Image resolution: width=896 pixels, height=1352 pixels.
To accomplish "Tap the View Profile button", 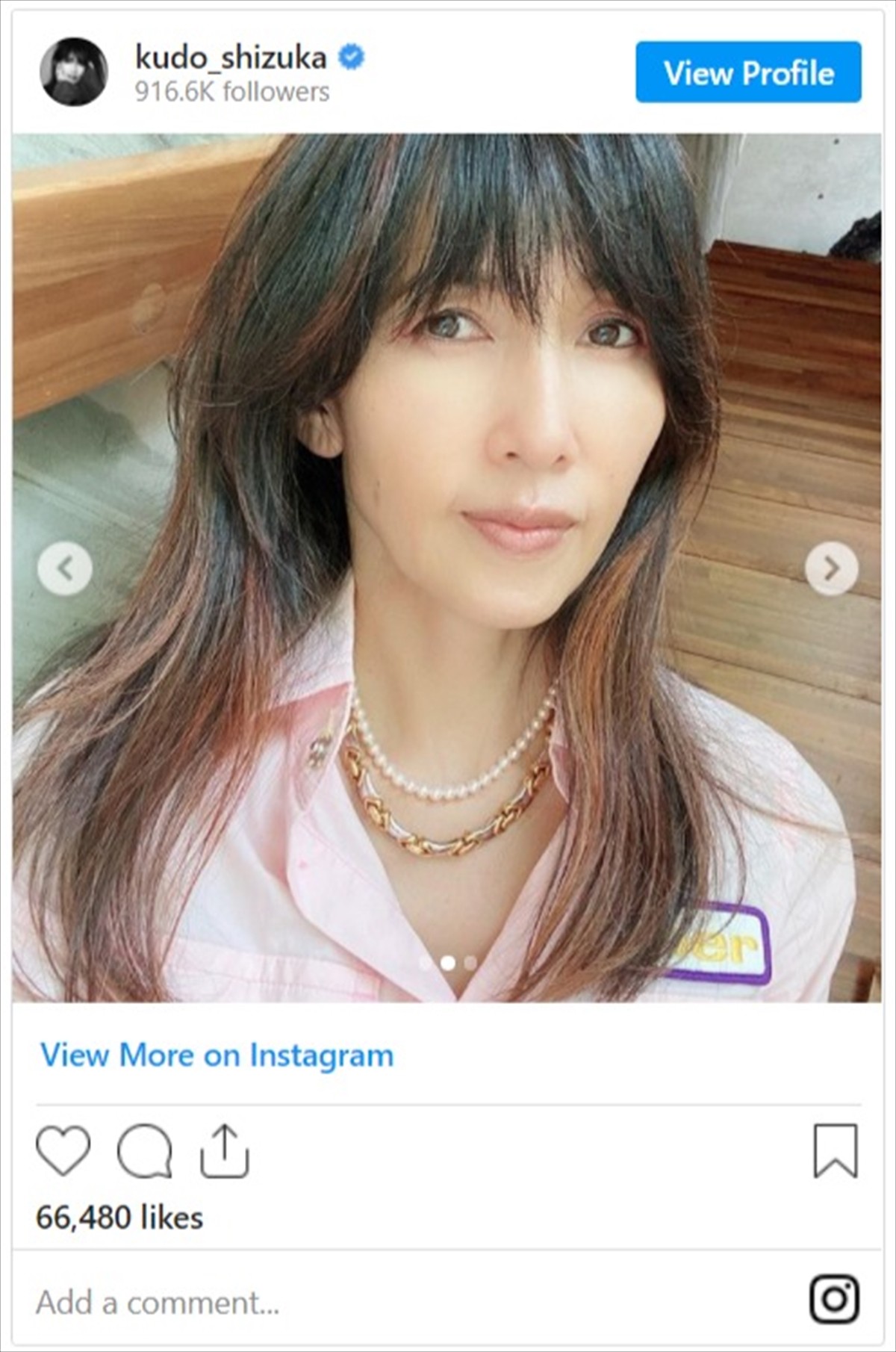I will [748, 72].
